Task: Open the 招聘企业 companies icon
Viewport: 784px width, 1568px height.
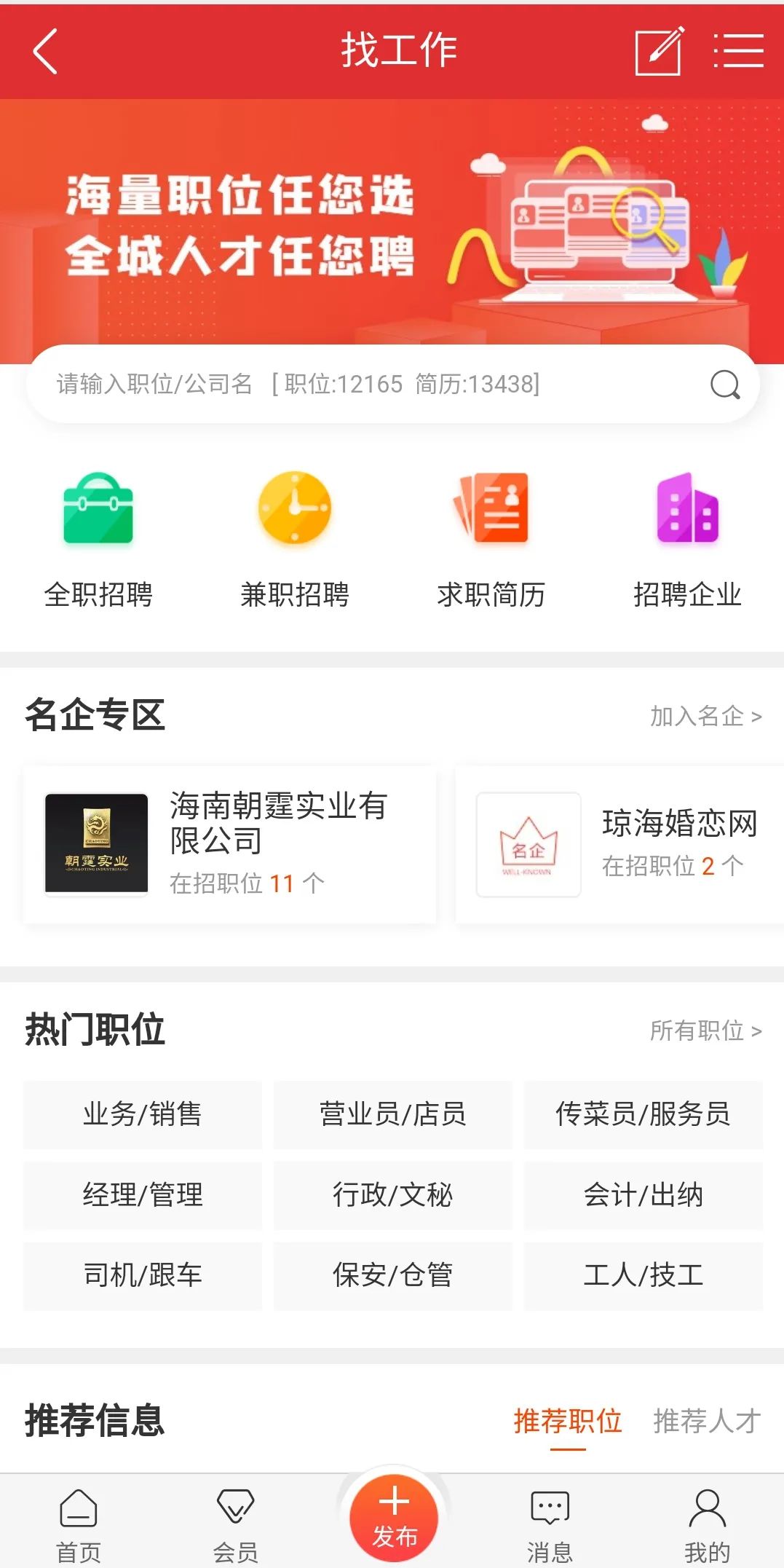Action: coord(686,510)
